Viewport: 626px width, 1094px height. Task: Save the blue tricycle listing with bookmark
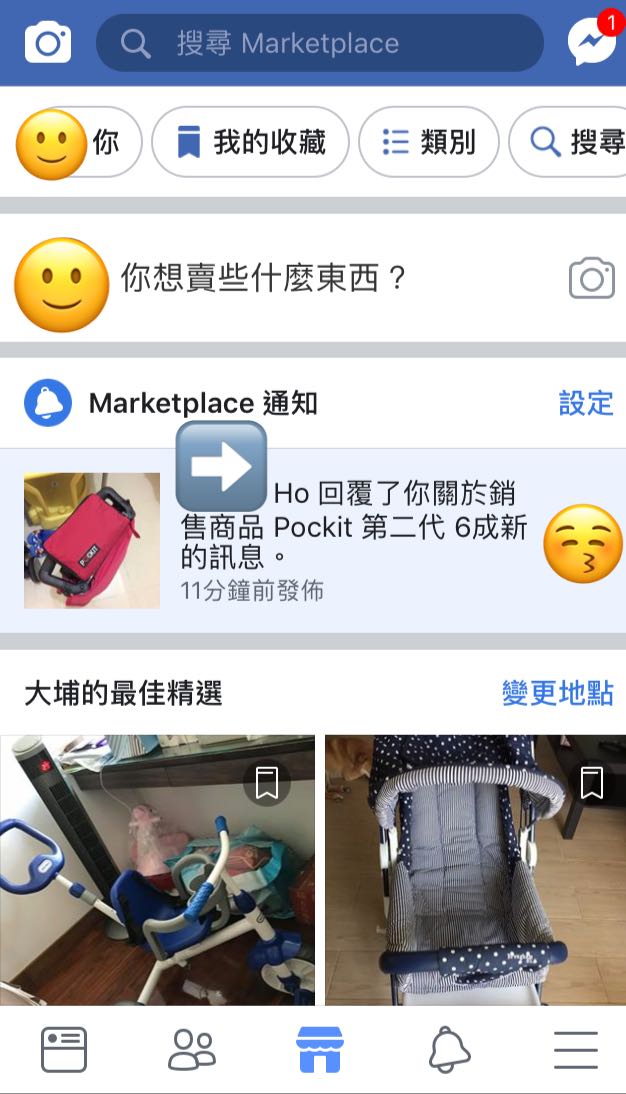(x=267, y=783)
